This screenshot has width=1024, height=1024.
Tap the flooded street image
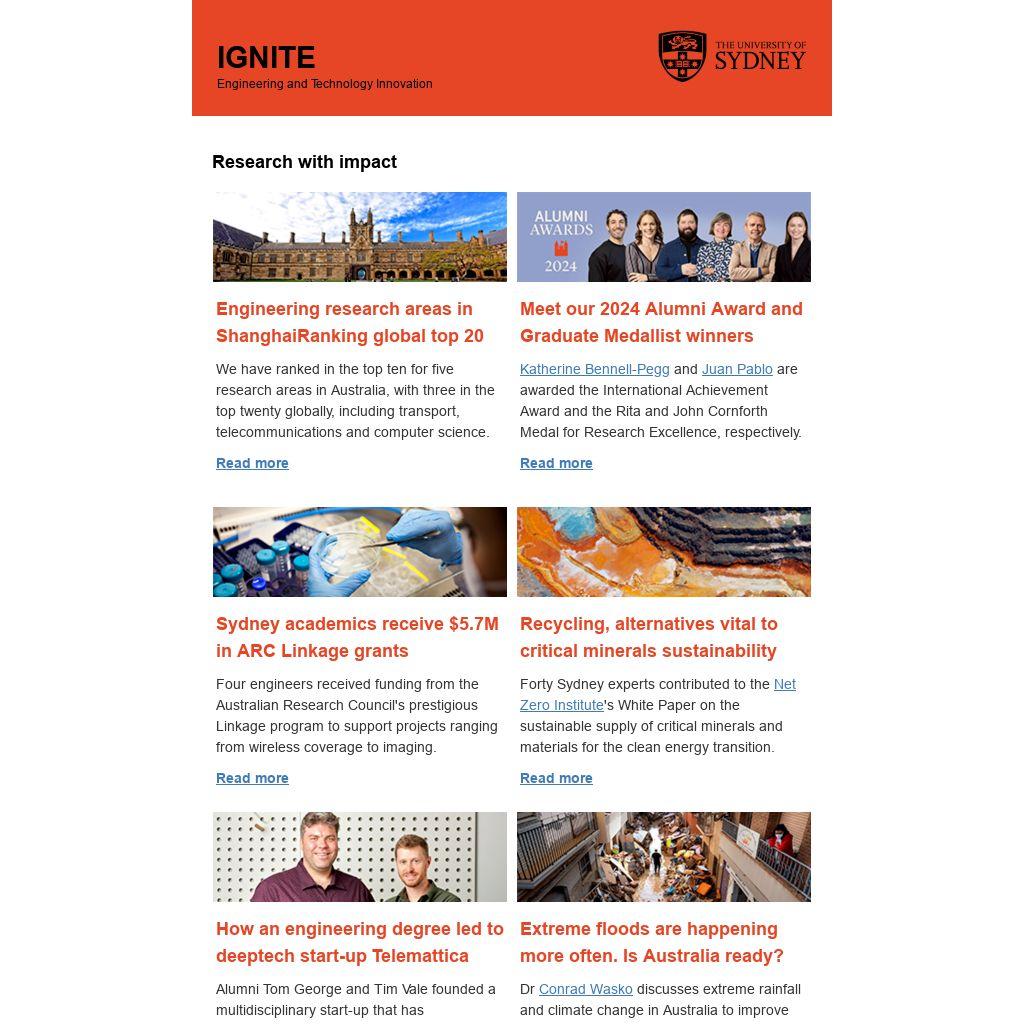tap(663, 857)
